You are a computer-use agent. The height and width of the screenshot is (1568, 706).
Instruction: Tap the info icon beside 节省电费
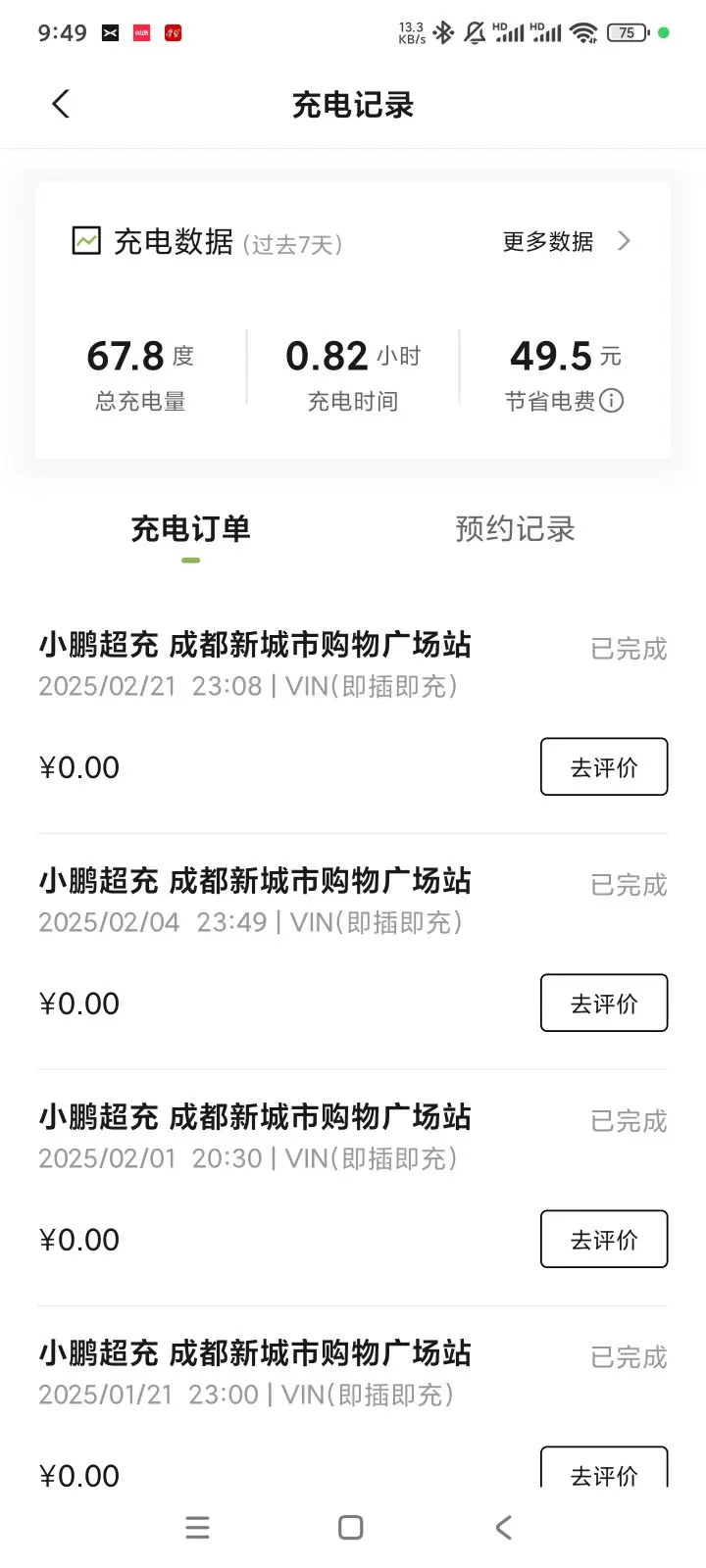[611, 401]
